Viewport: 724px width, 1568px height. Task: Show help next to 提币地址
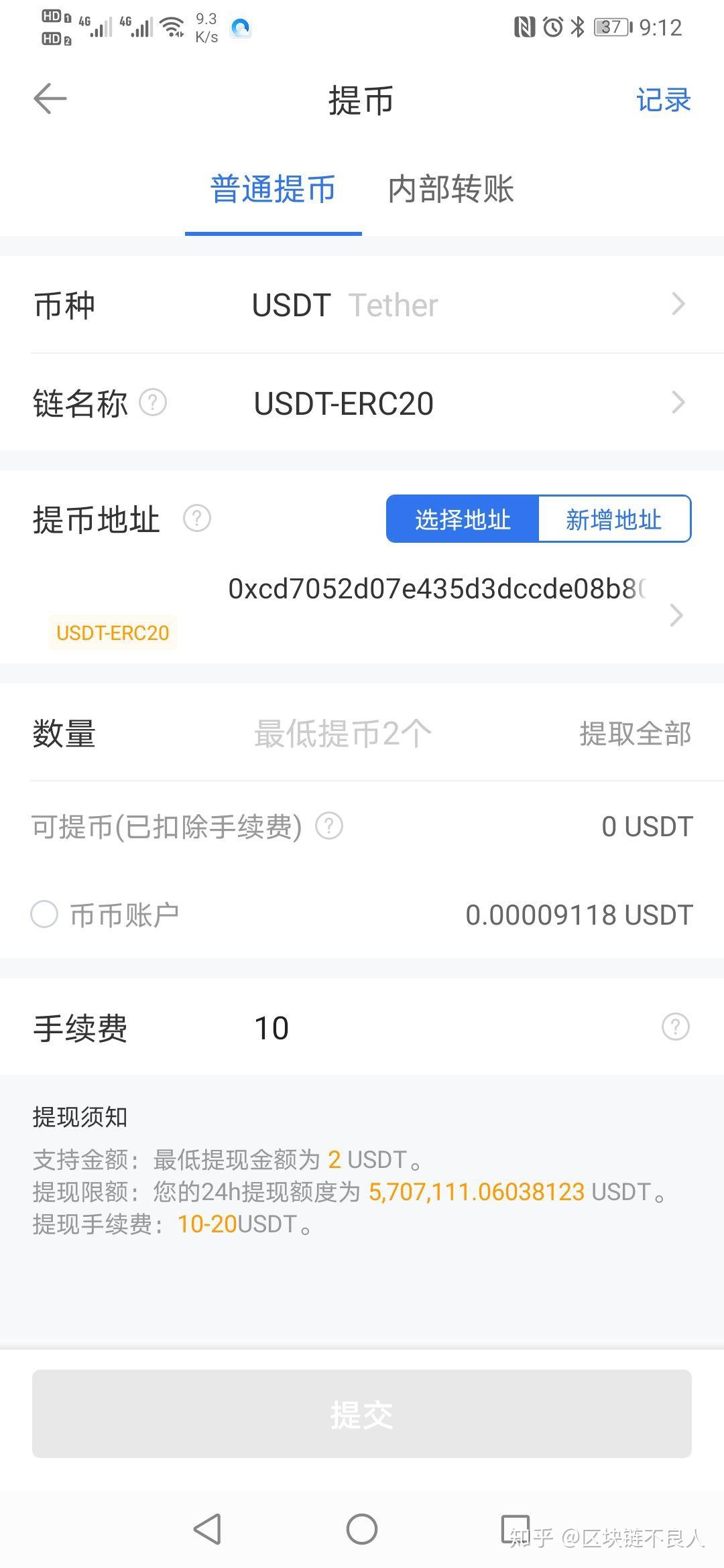tap(197, 519)
